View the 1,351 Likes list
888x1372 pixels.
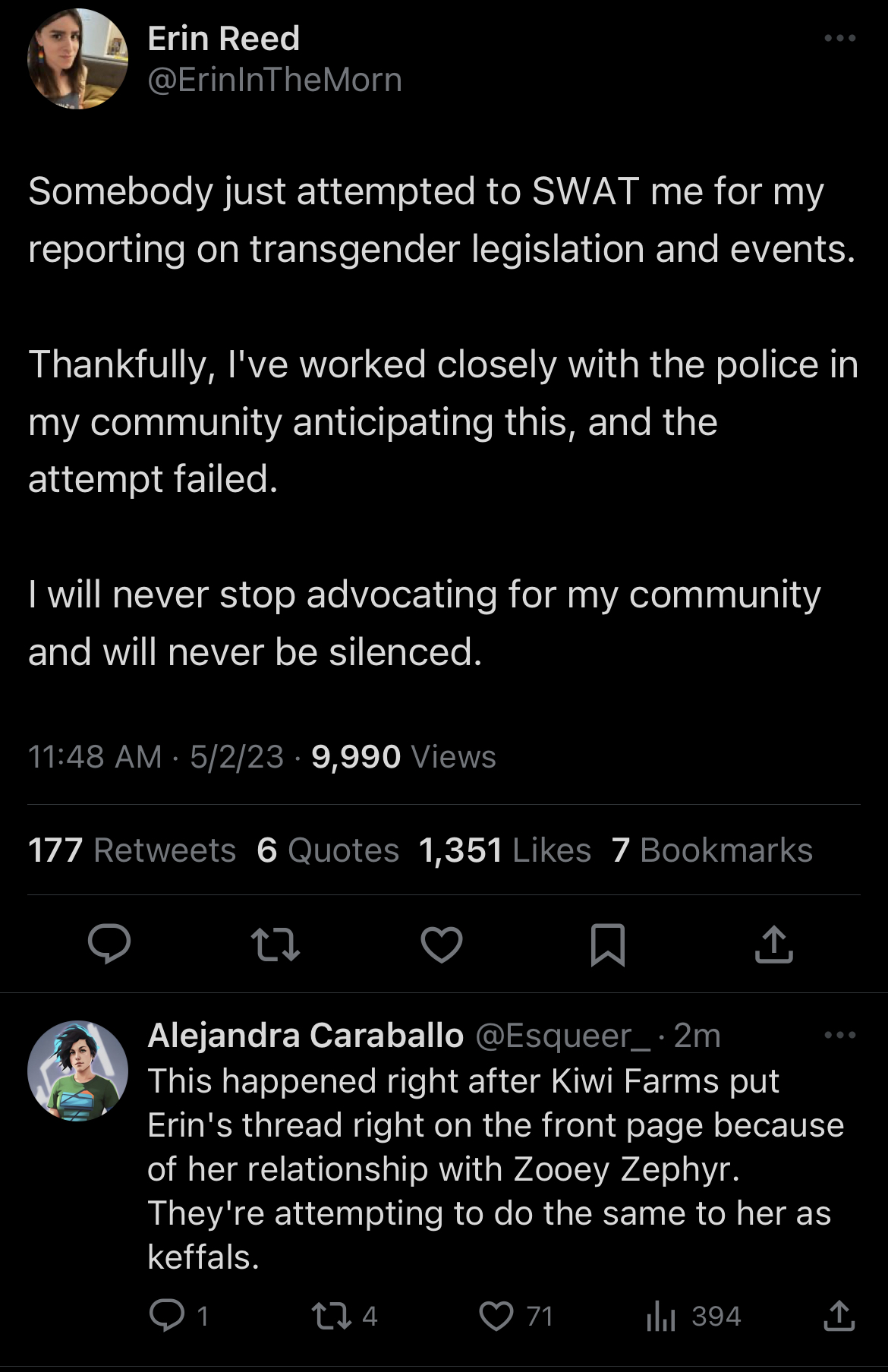(x=505, y=850)
